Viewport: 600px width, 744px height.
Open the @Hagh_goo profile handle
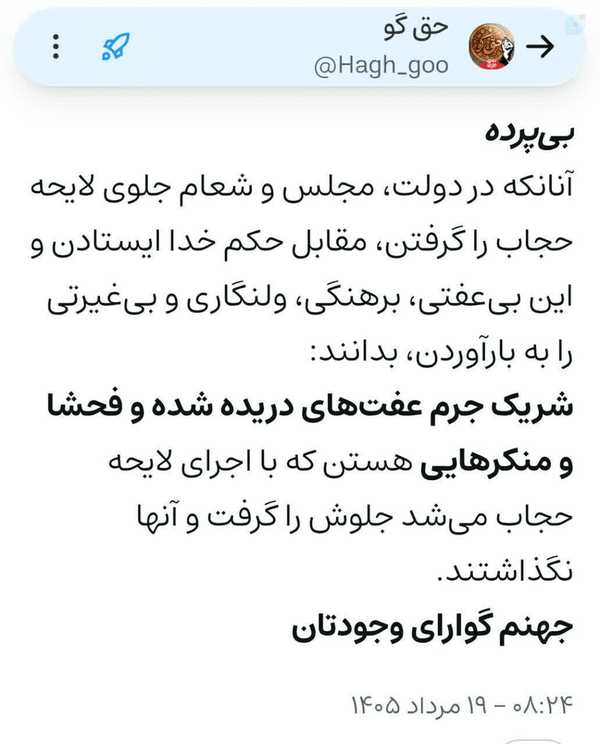(x=381, y=65)
